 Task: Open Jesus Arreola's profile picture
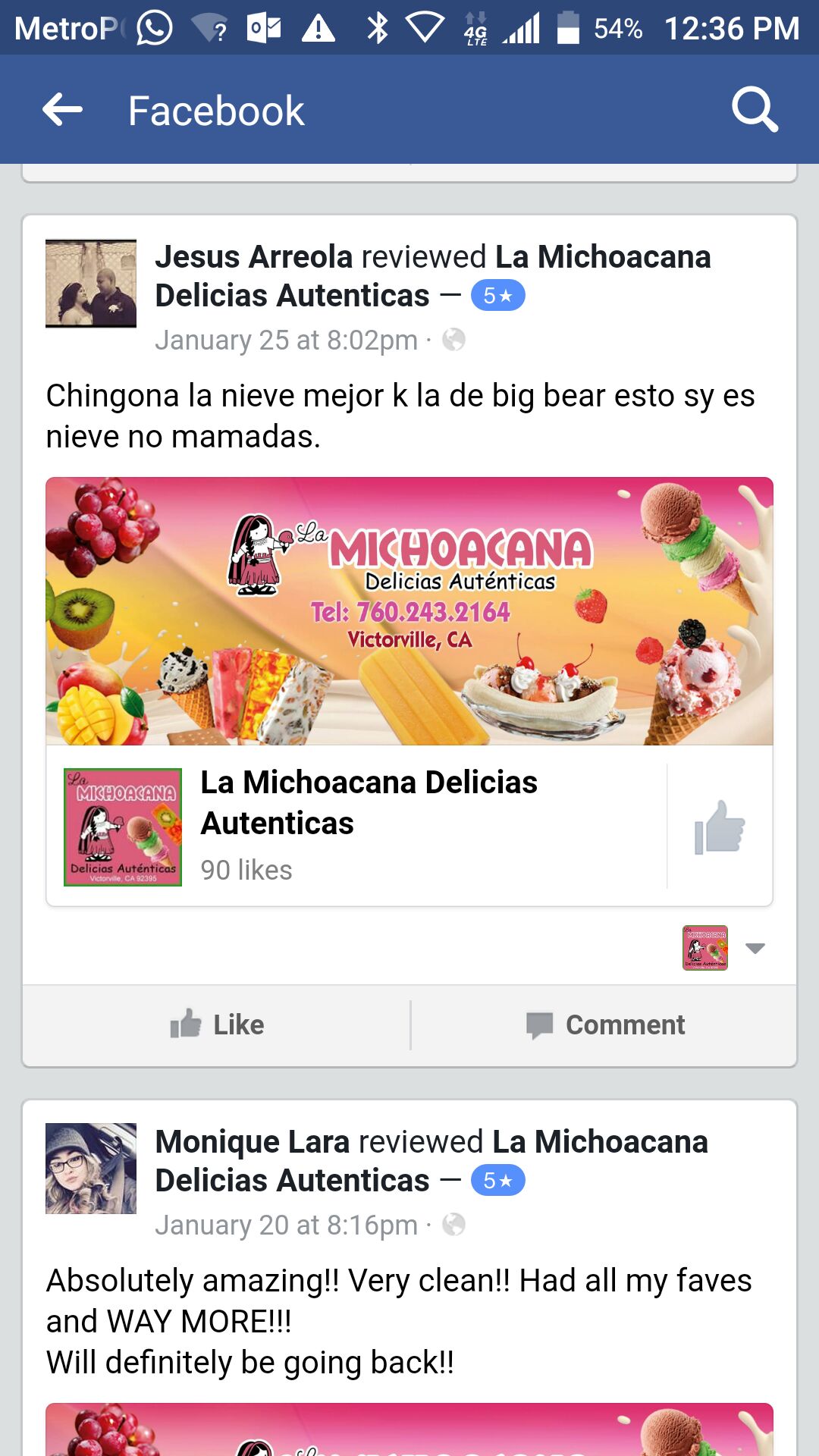[x=91, y=284]
